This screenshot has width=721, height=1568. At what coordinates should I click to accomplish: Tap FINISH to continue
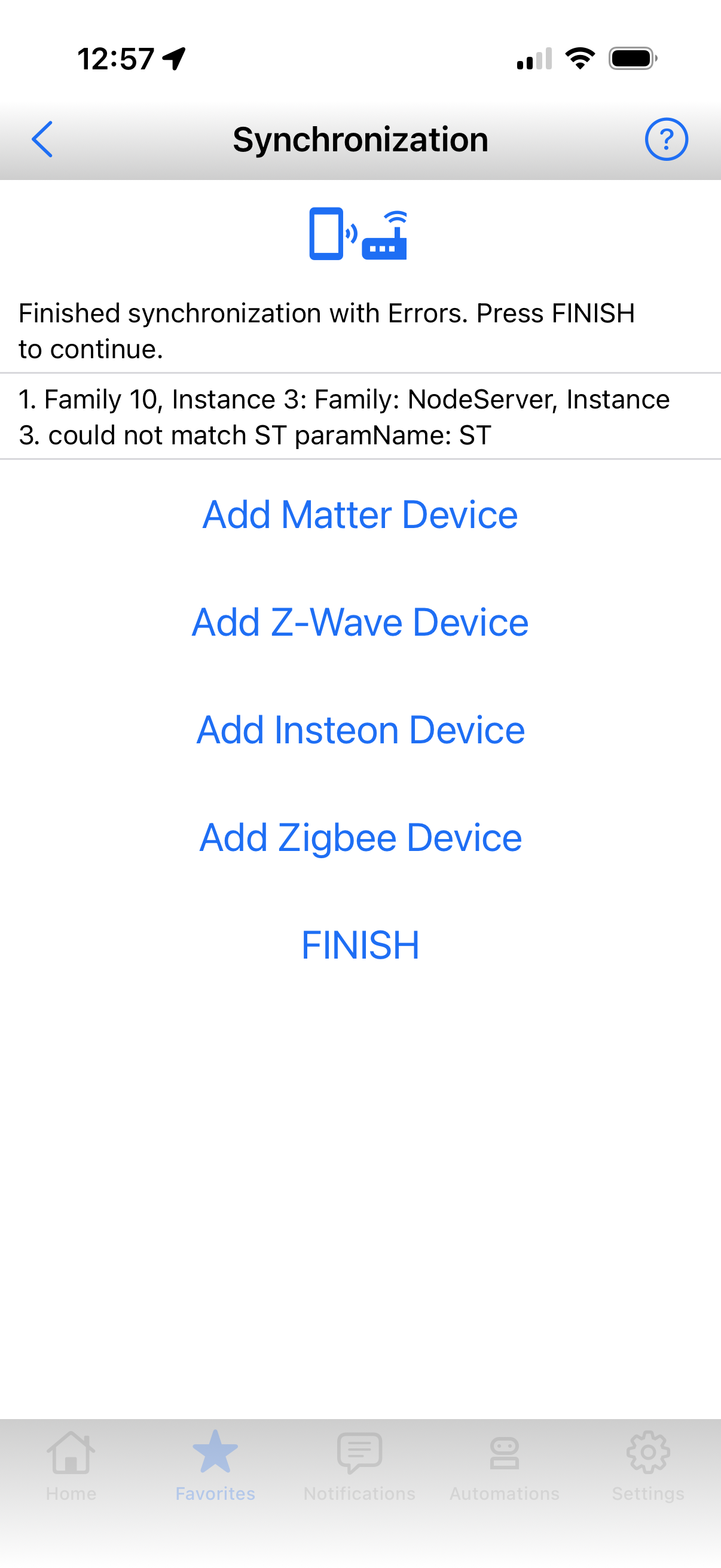point(360,945)
